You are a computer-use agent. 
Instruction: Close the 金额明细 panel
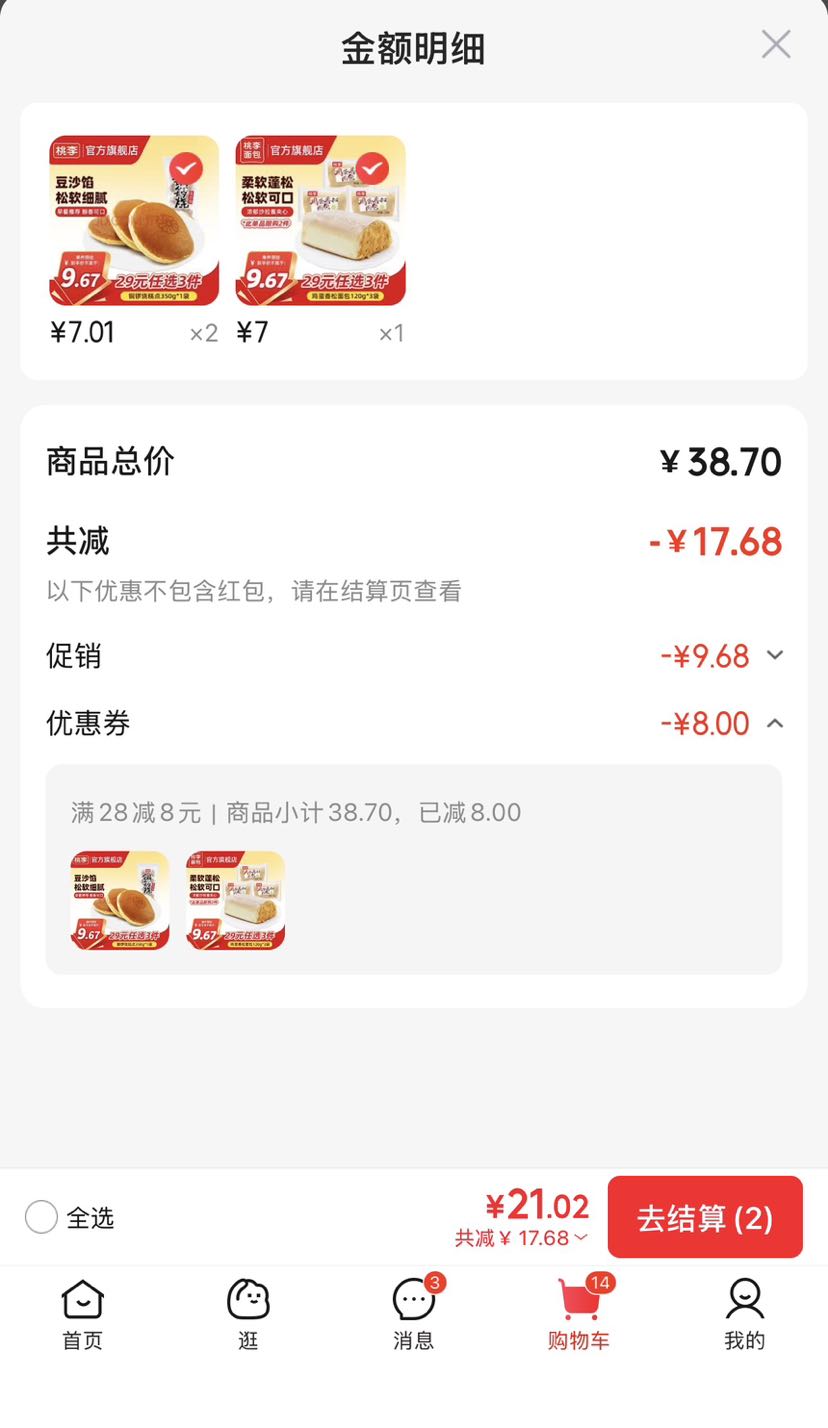pos(776,45)
